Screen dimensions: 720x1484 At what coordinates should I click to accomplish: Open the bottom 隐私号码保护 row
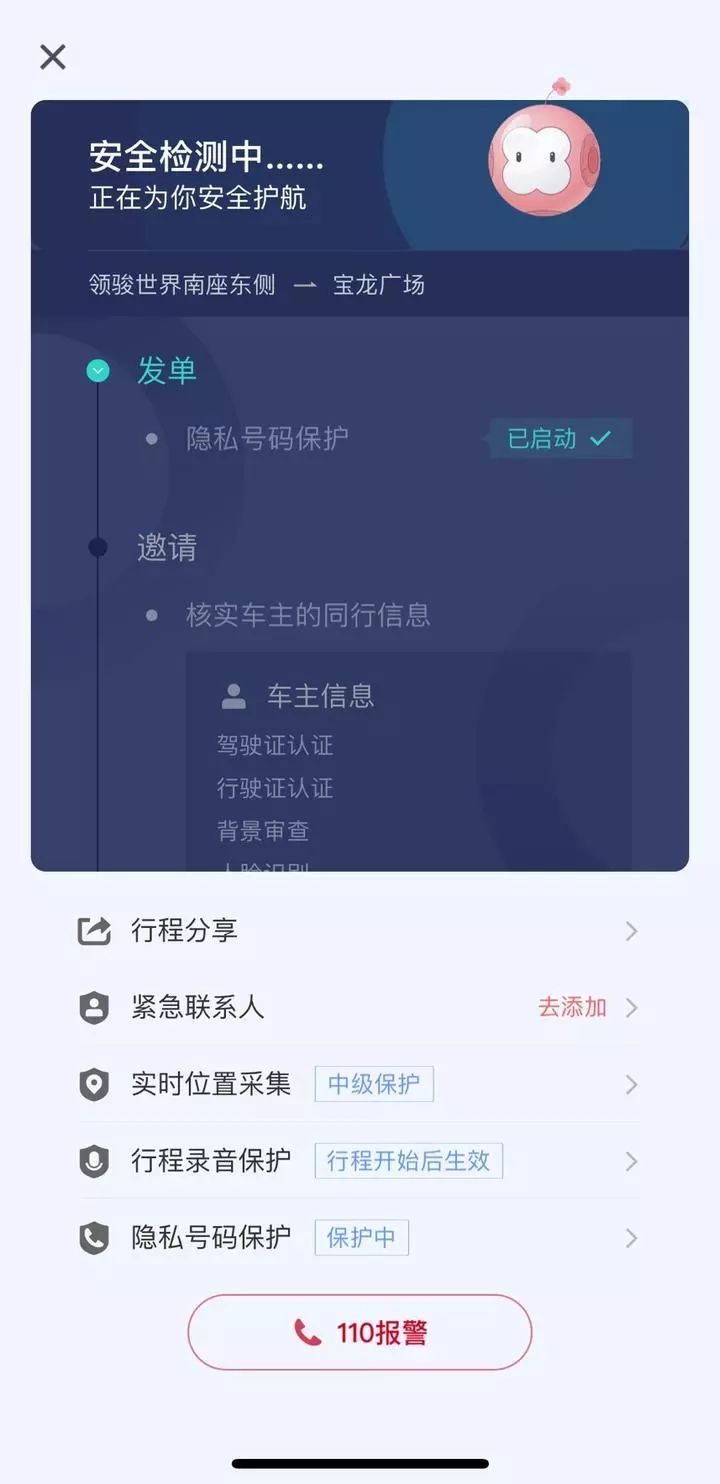358,1238
